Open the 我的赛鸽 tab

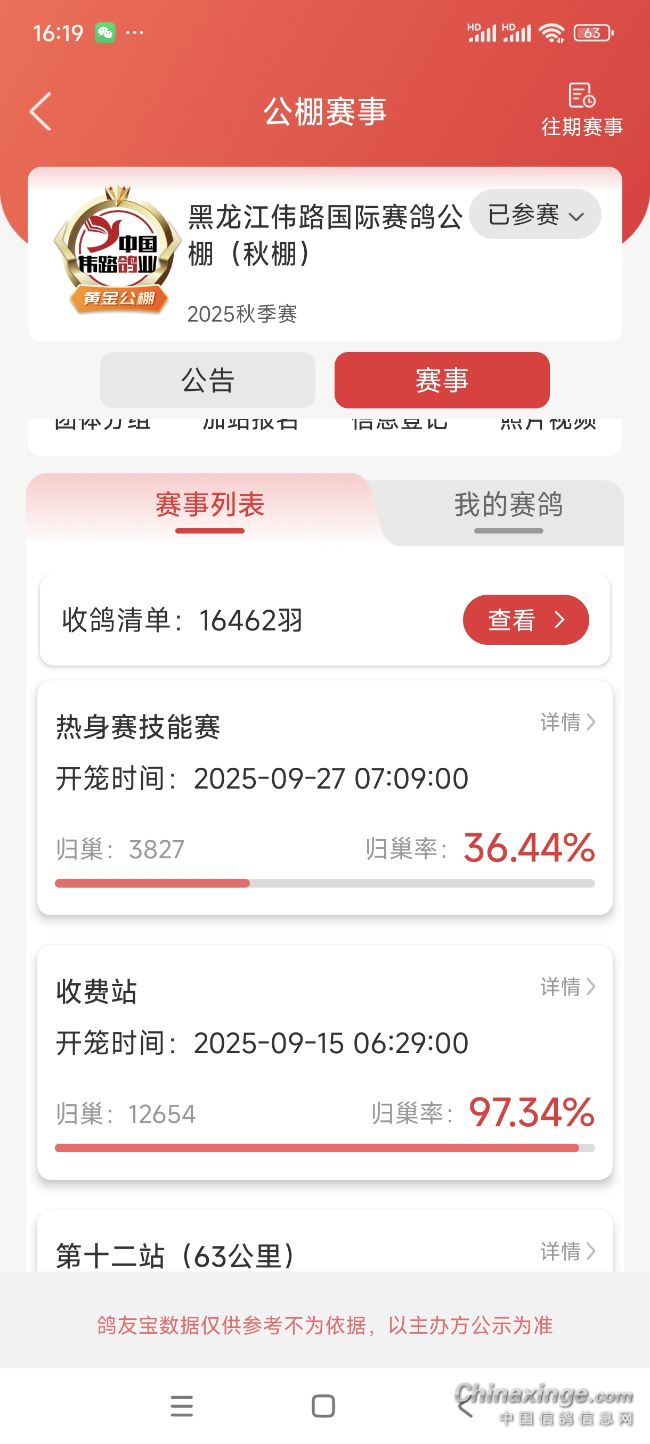(x=508, y=506)
